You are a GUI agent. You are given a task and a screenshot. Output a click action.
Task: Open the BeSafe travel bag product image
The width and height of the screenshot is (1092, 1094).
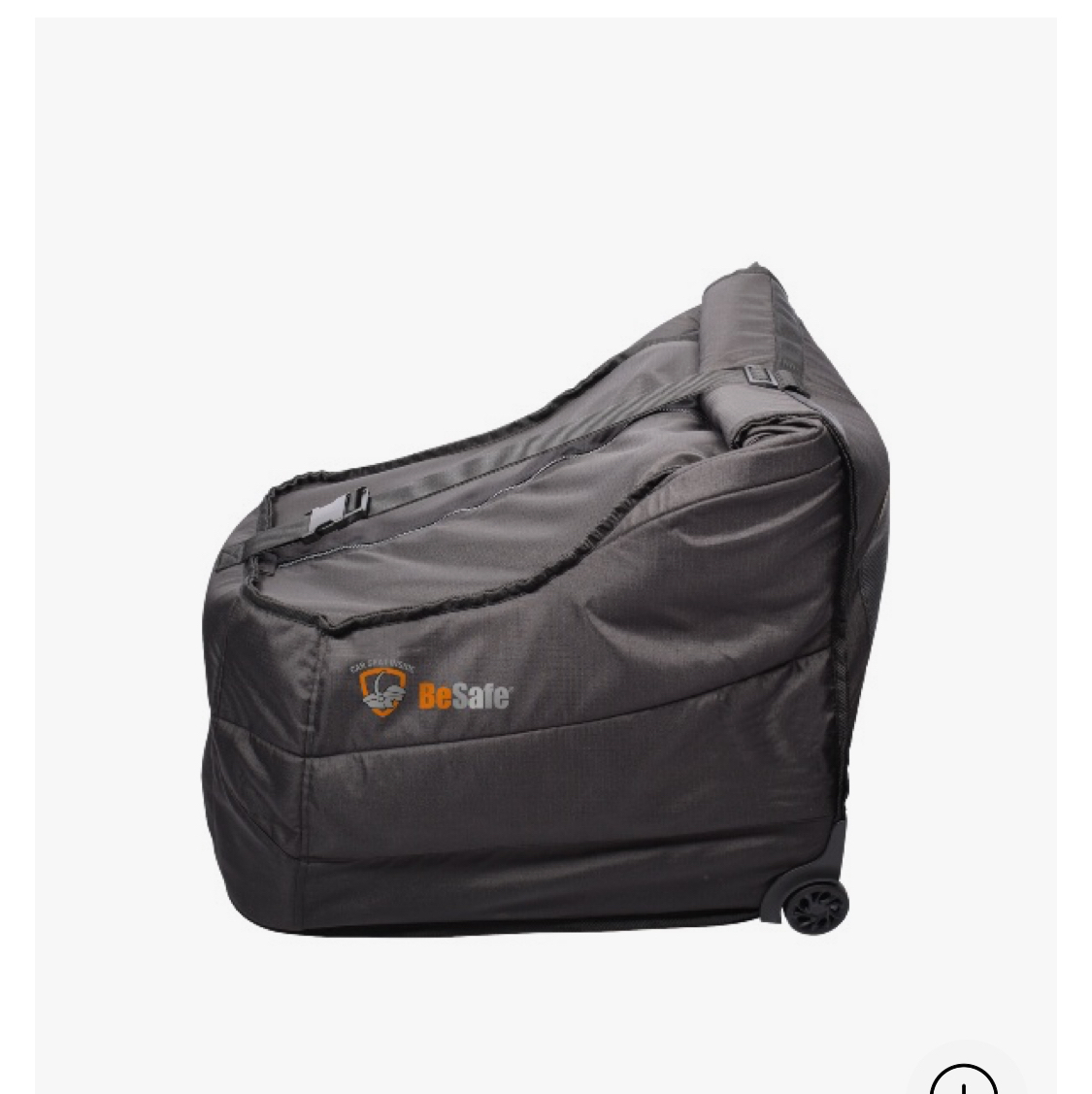[x=546, y=602]
